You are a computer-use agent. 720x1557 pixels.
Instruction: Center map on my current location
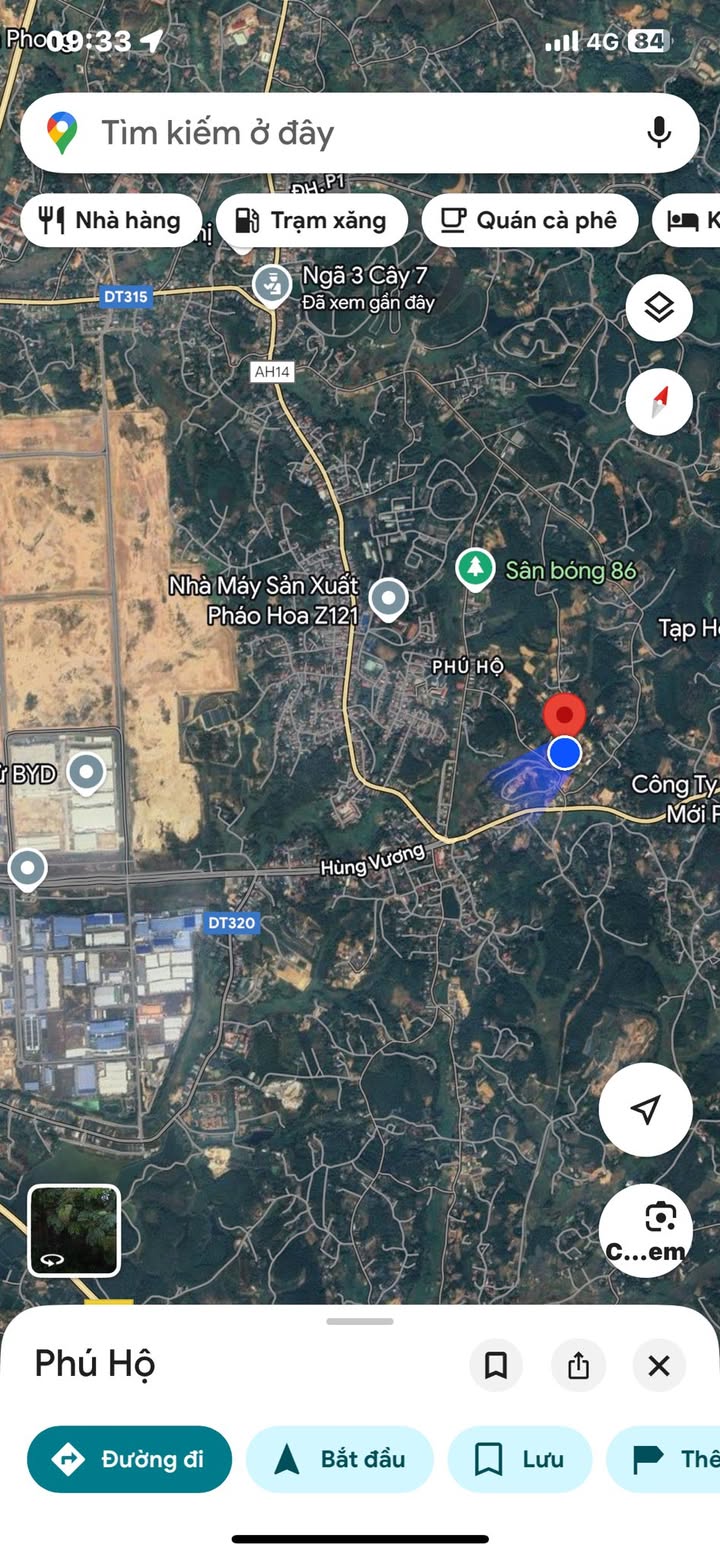646,1109
